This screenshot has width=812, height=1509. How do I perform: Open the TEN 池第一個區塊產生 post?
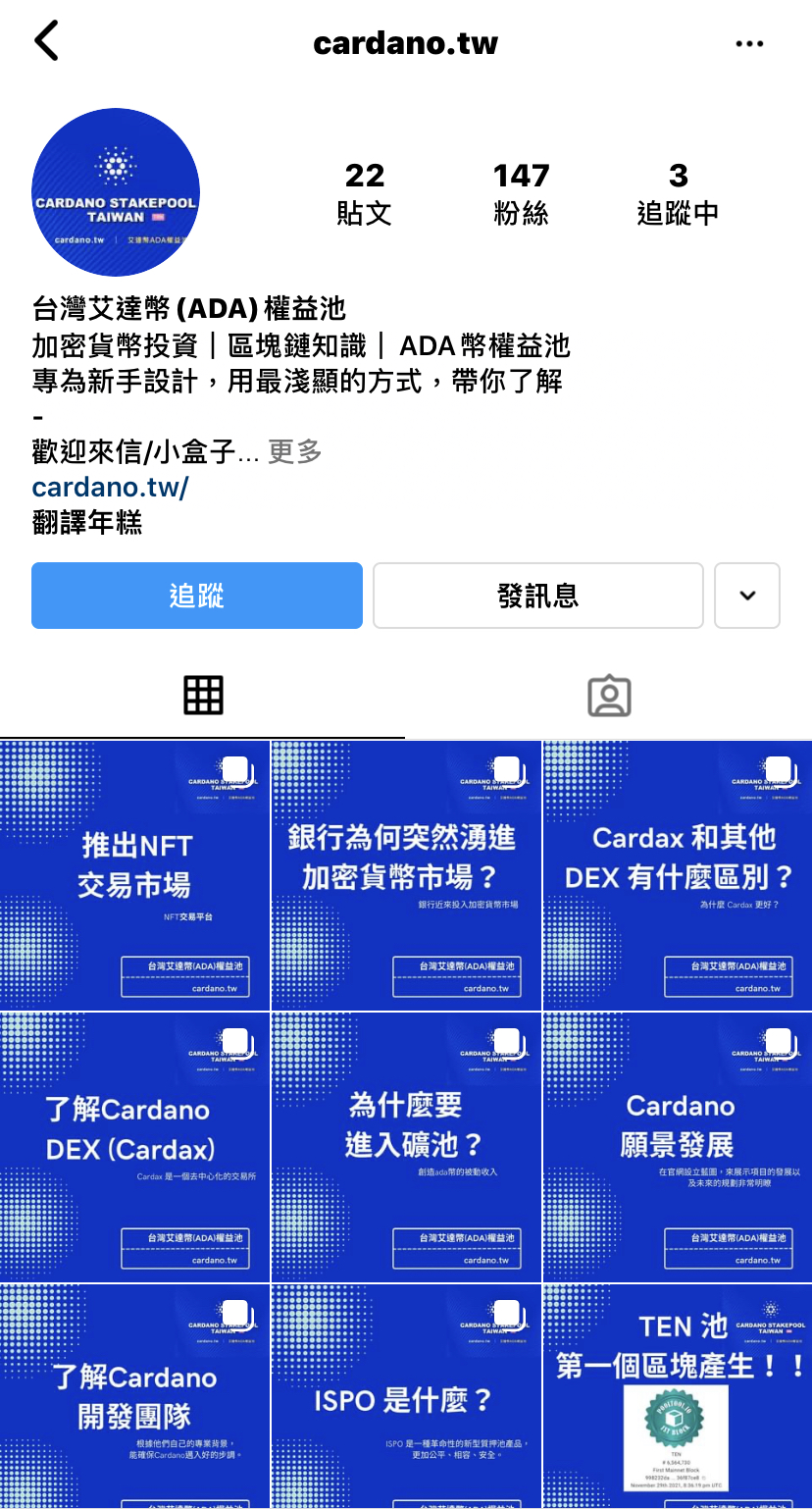[678, 1398]
